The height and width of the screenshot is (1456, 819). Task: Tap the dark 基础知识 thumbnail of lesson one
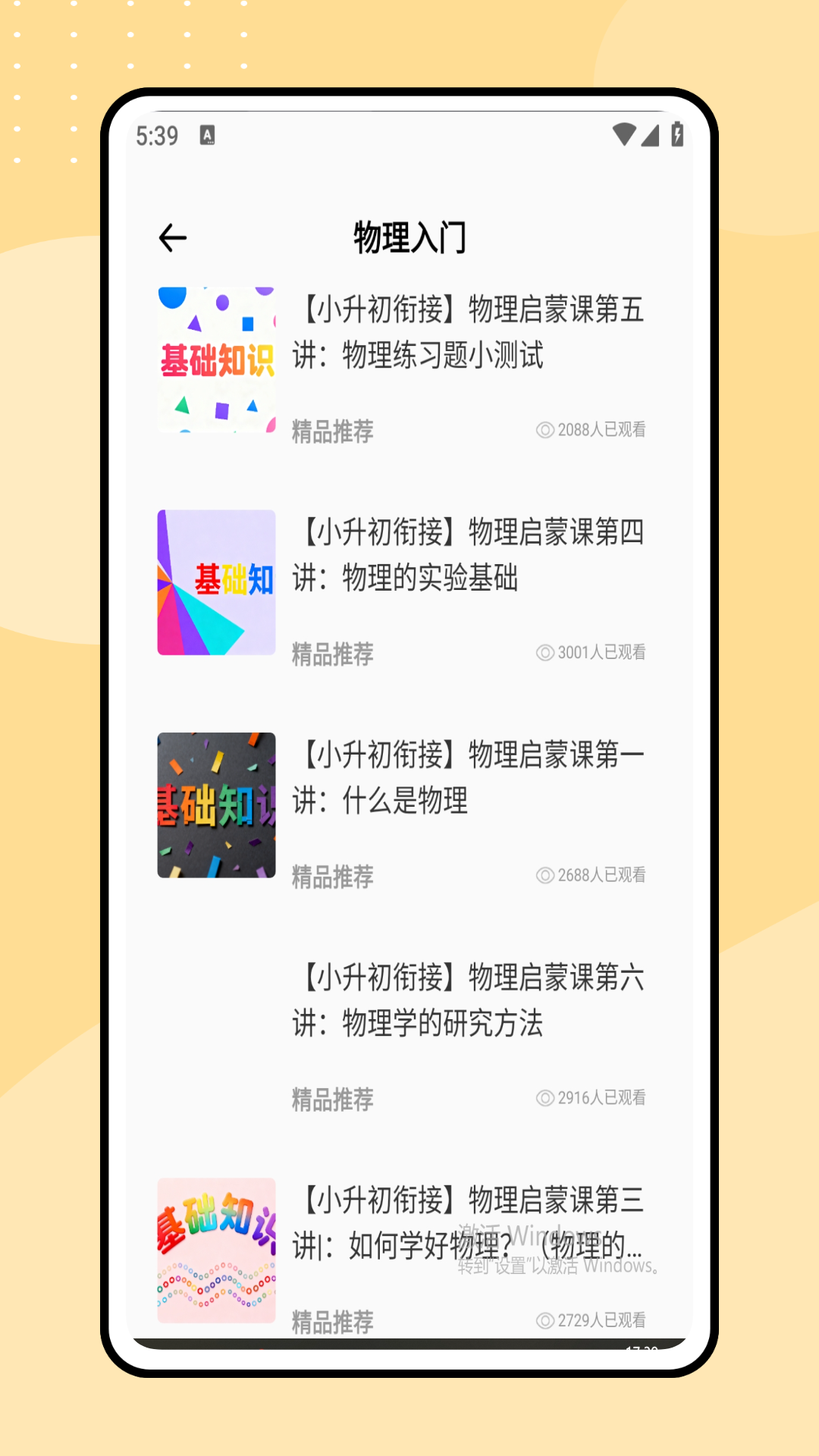[x=215, y=805]
